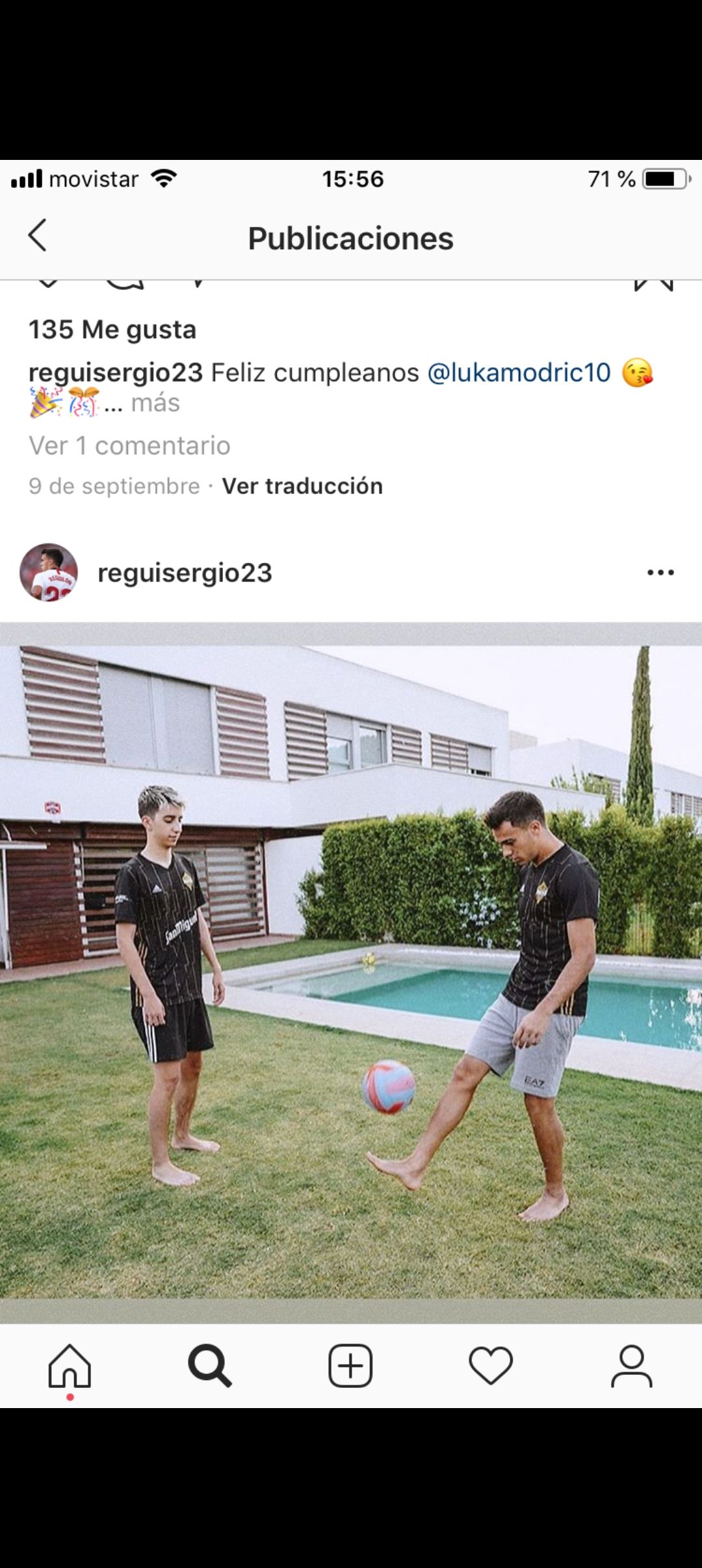
Task: Open the activity heart tab
Action: [491, 1365]
